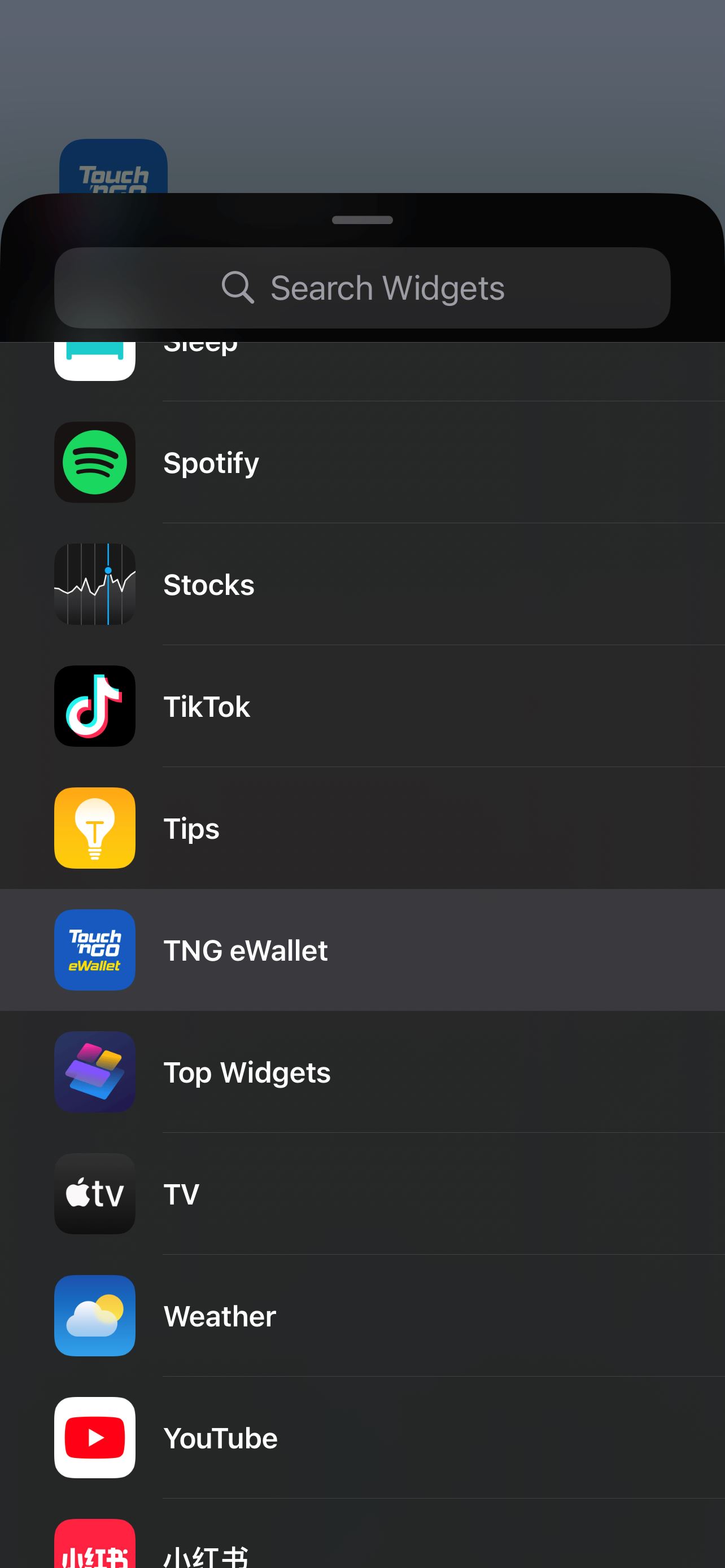Select the YouTube app icon
Image resolution: width=725 pixels, height=1568 pixels.
[x=94, y=1438]
